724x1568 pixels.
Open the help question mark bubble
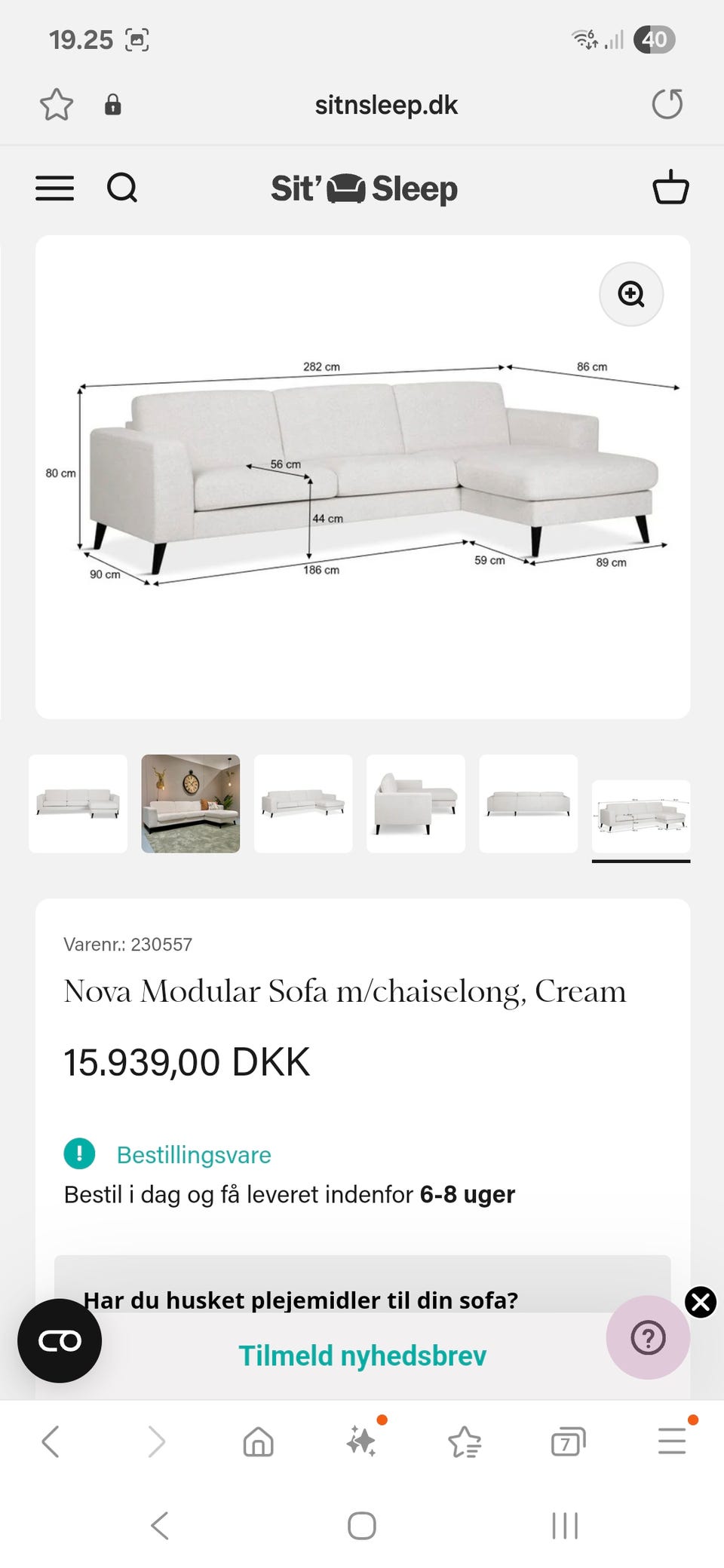point(647,1338)
